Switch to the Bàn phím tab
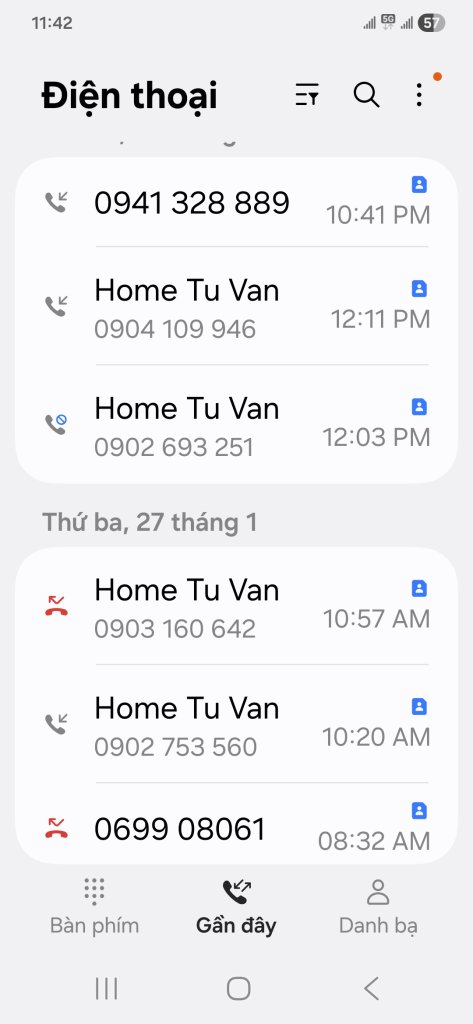Viewport: 473px width, 1024px height. [x=95, y=907]
